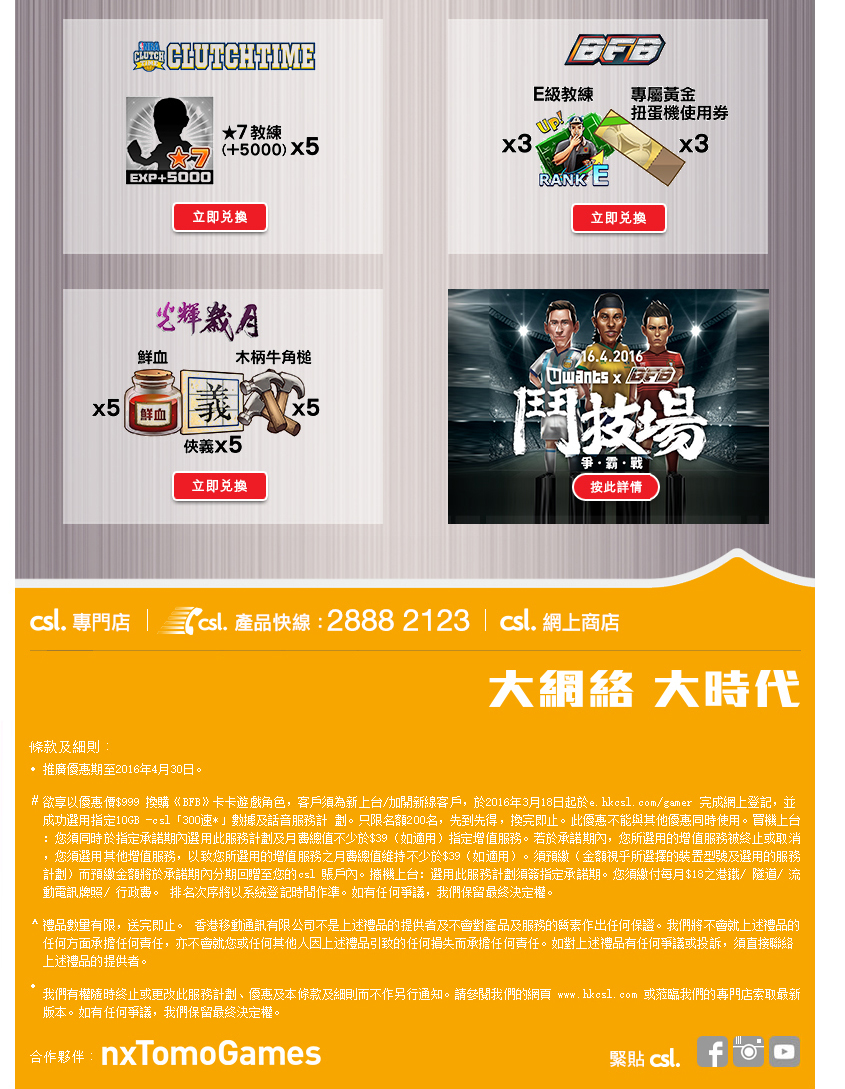This screenshot has height=1089, width=845.
Task: Tap 立即兌換 under the Clutchtime offer
Action: pos(220,217)
